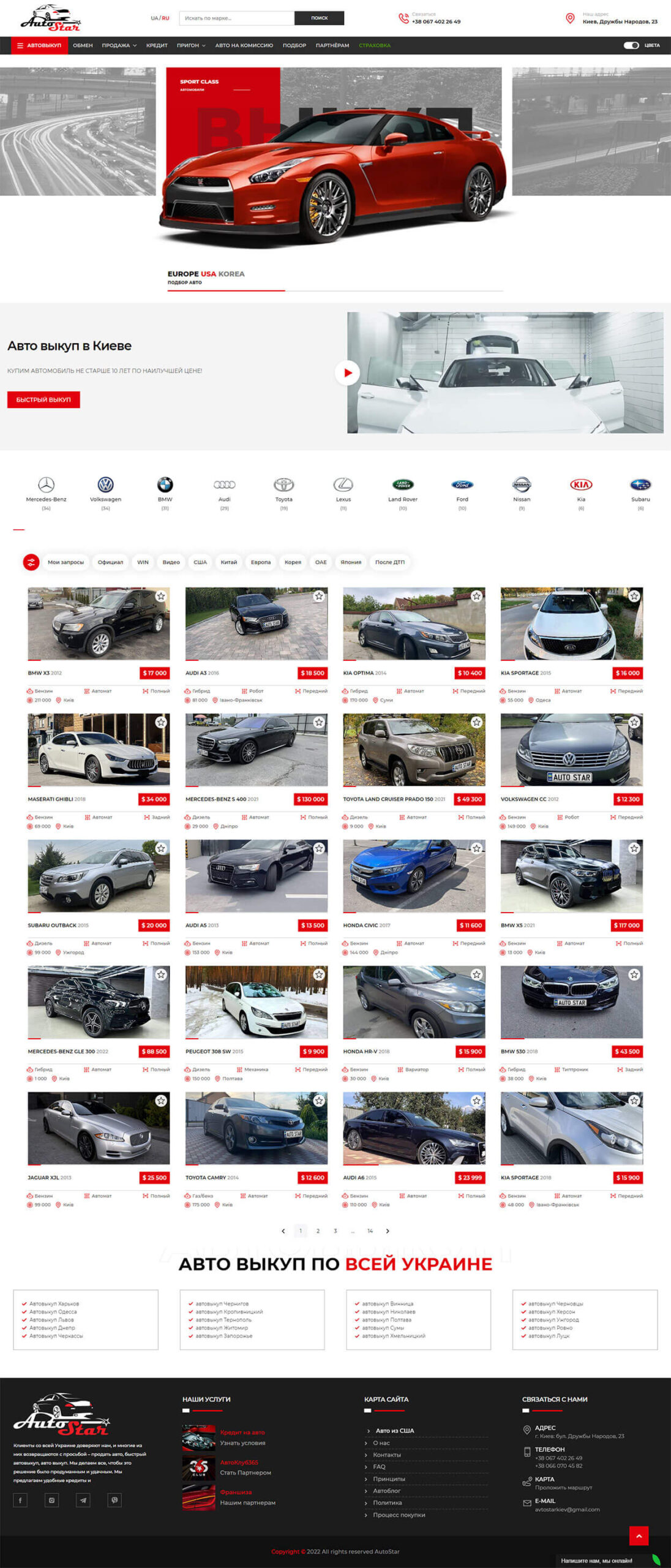Click the phone icon near +38 067 402 26 49
Screen dimensions: 671x1568
(402, 19)
